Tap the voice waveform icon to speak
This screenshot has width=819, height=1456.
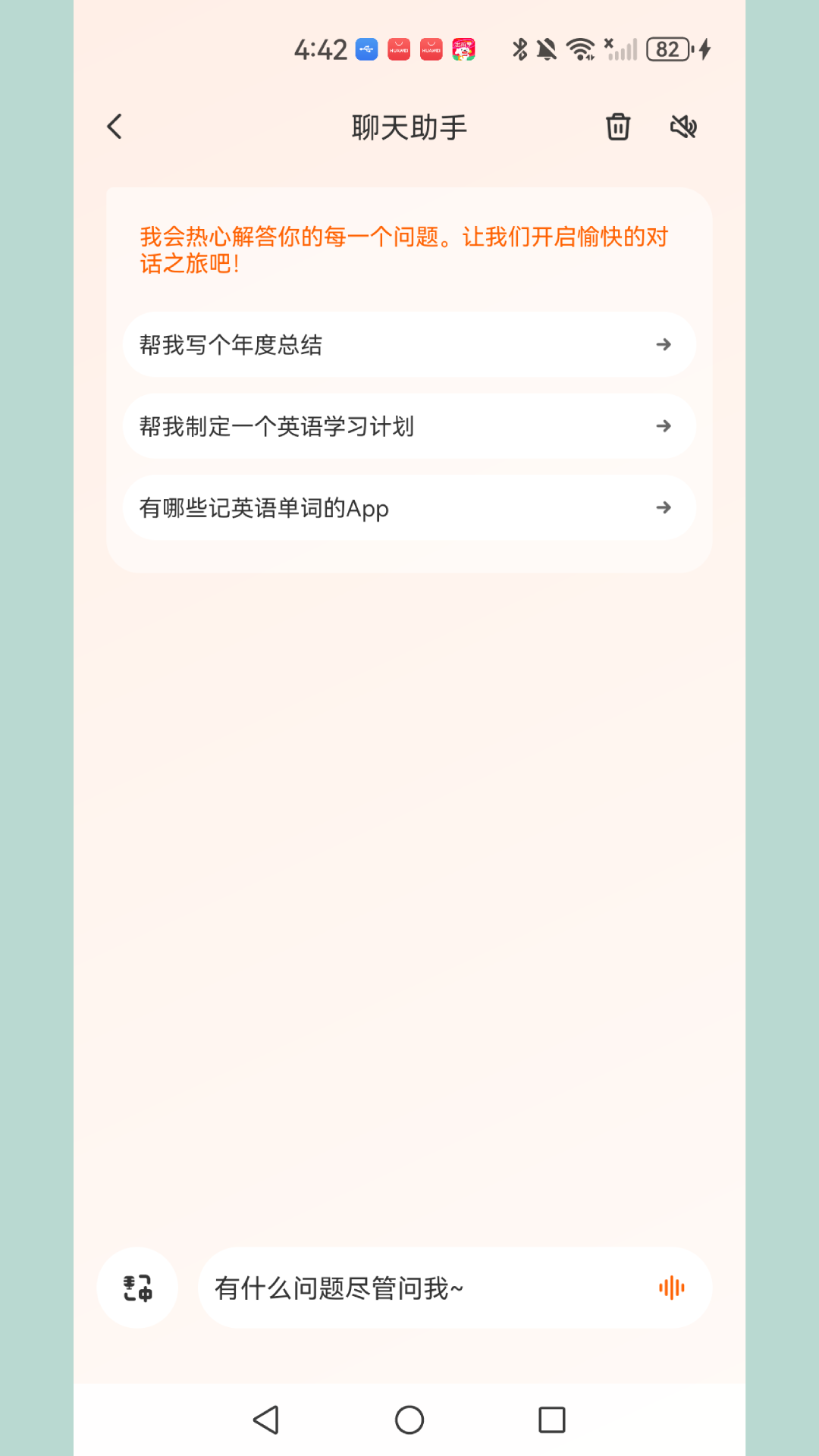tap(672, 1287)
